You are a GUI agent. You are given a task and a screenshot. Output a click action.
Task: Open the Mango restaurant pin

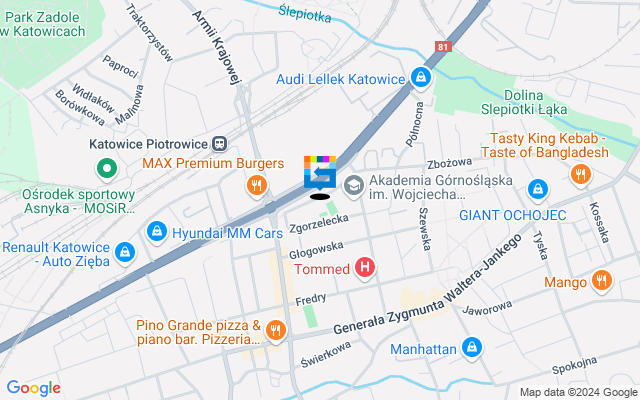(600, 281)
